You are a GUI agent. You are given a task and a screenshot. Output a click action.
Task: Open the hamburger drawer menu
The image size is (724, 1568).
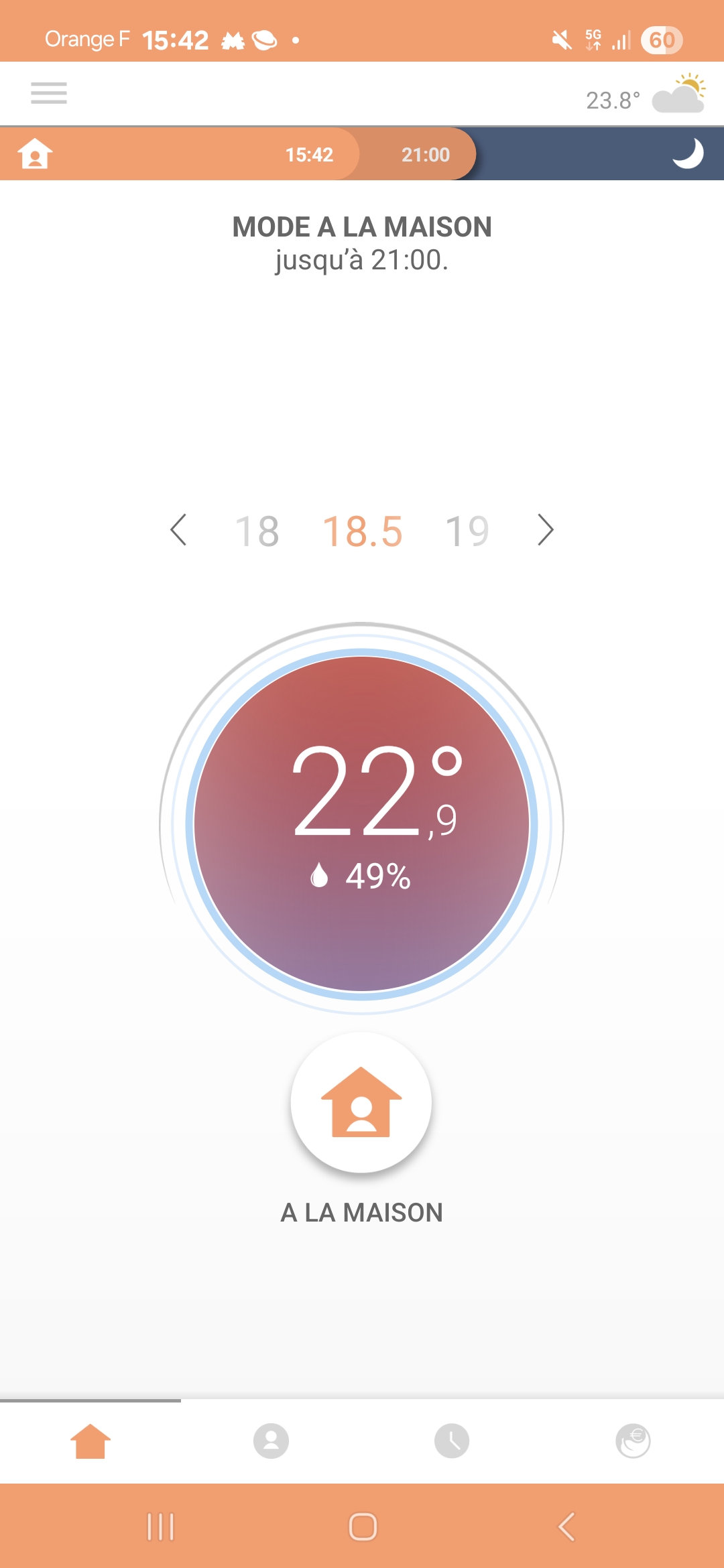point(49,93)
